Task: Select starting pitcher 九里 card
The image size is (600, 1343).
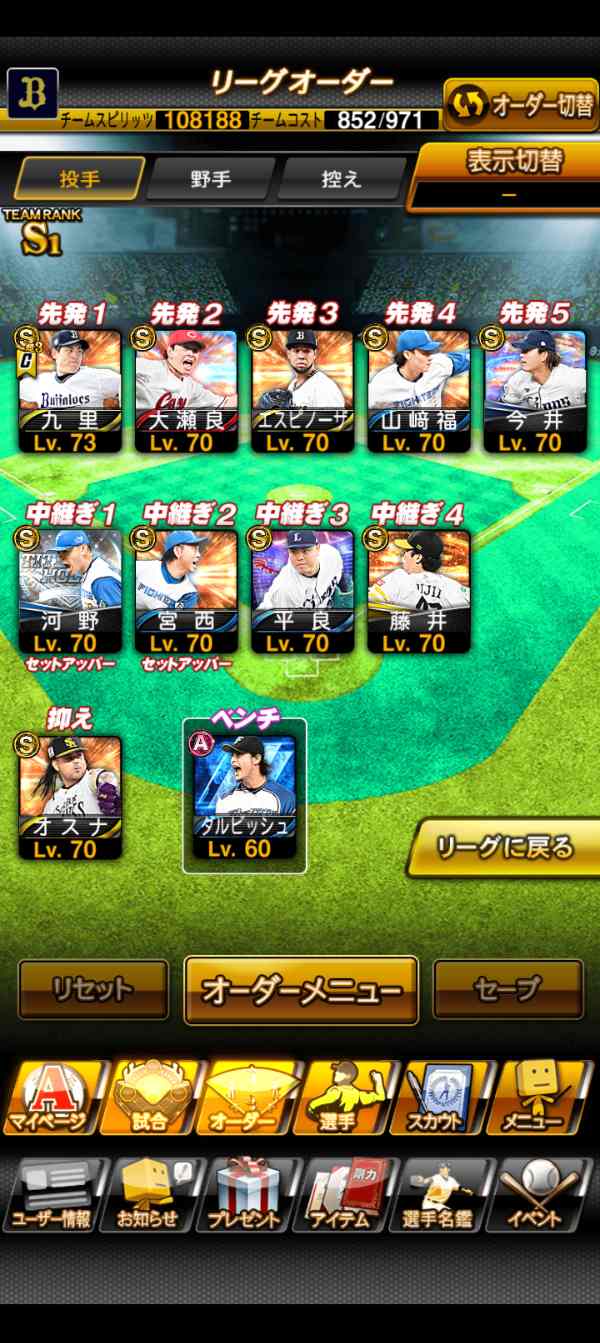Action: pos(70,390)
